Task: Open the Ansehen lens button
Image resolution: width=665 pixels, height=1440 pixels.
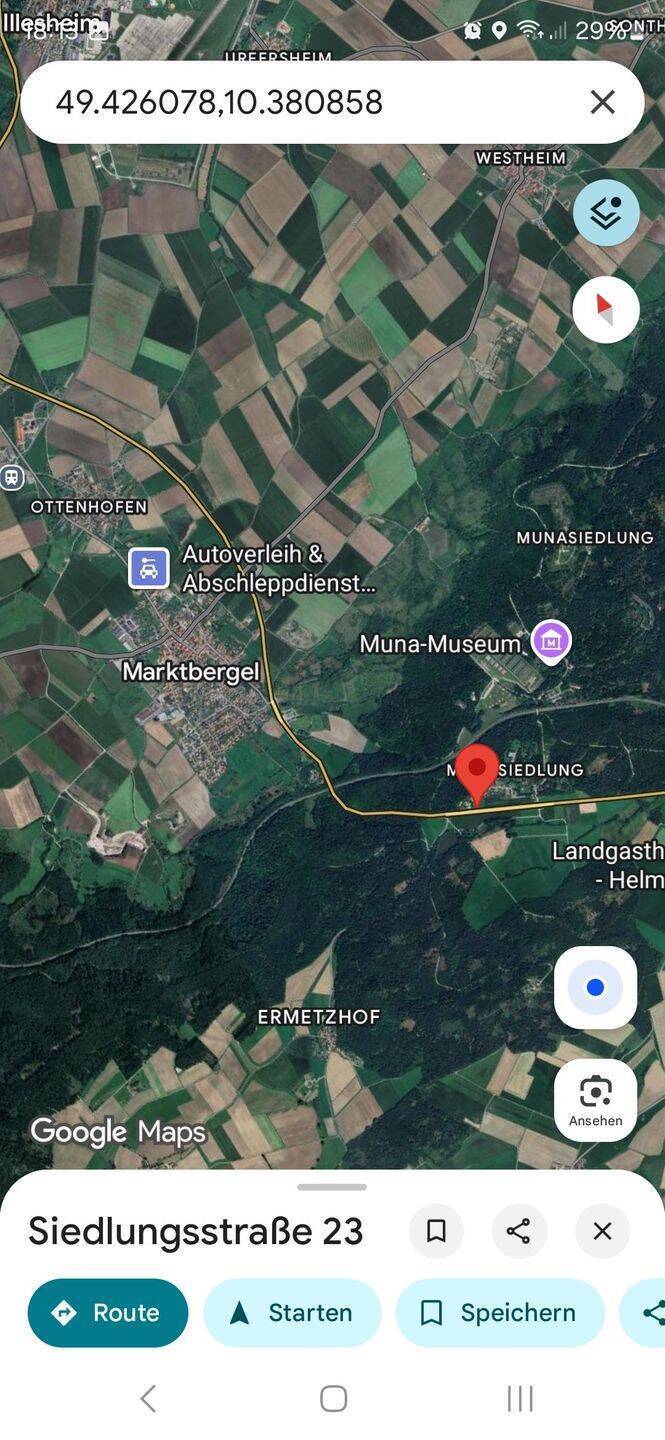Action: click(595, 1100)
